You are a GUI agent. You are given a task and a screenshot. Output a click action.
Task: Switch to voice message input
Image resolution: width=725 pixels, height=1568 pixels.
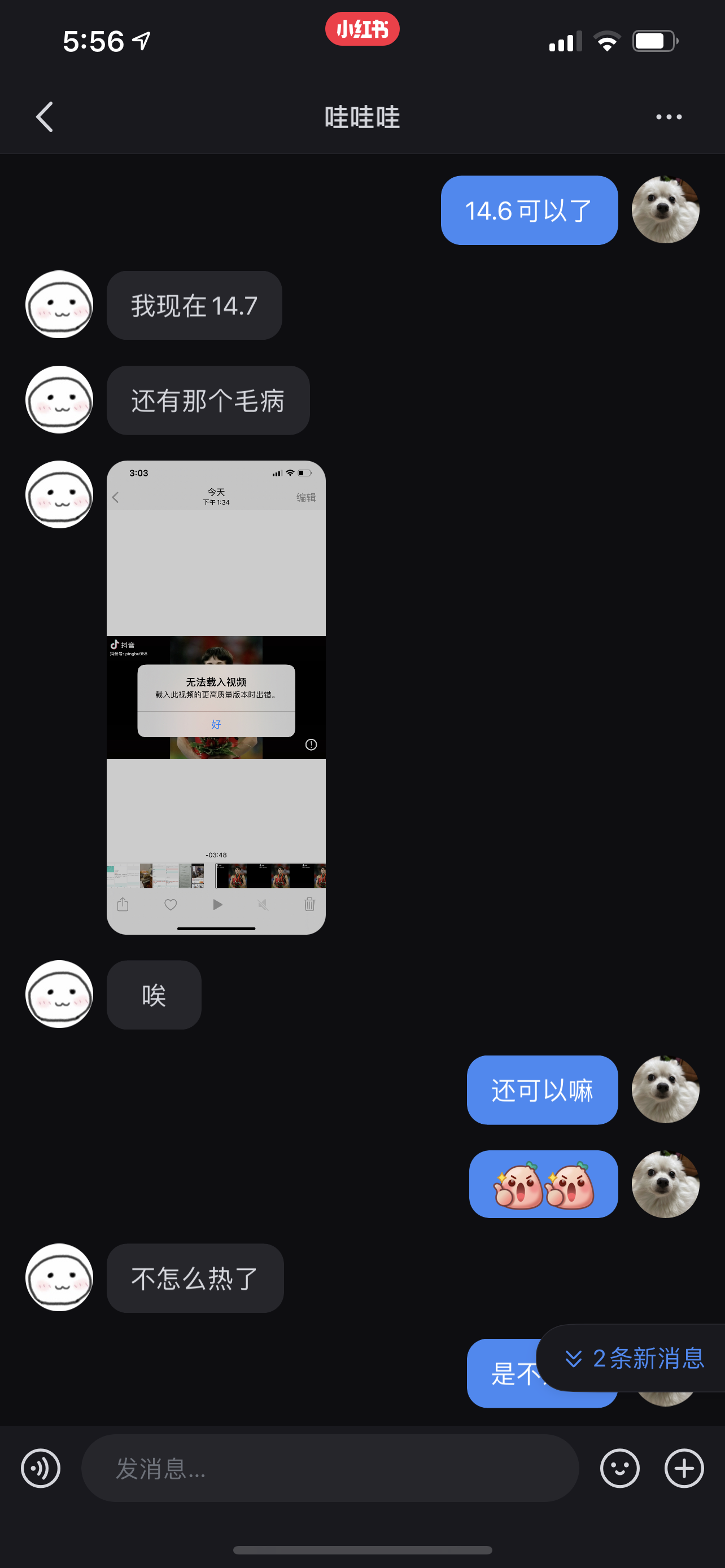[x=41, y=1468]
